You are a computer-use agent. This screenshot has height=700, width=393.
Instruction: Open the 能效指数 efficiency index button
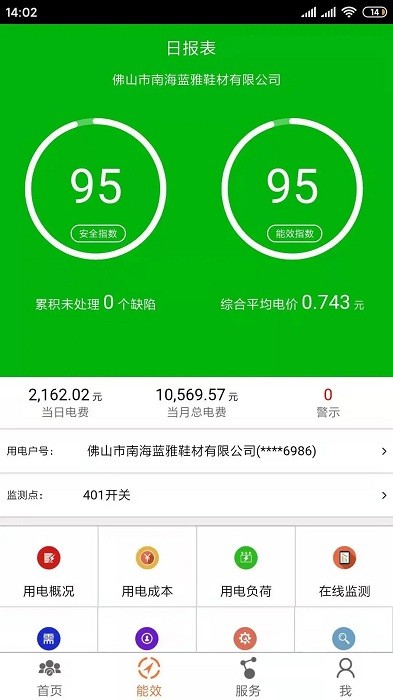pyautogui.click(x=294, y=233)
